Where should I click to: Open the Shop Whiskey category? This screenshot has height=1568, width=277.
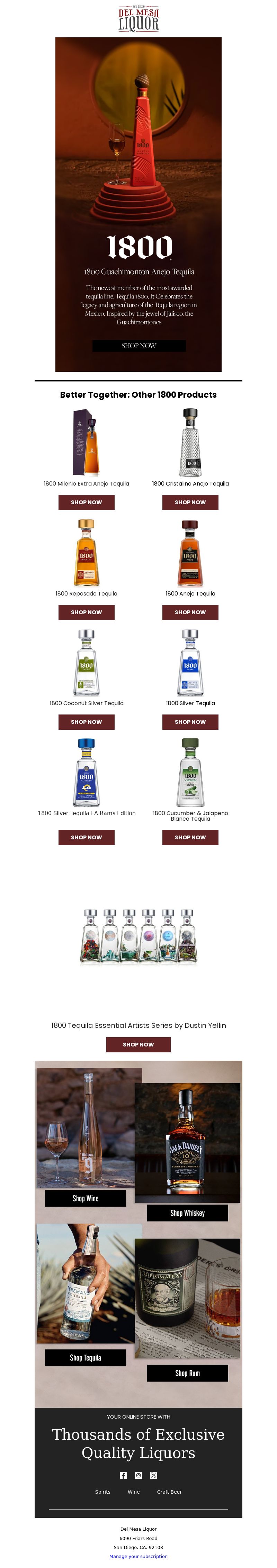188,1213
